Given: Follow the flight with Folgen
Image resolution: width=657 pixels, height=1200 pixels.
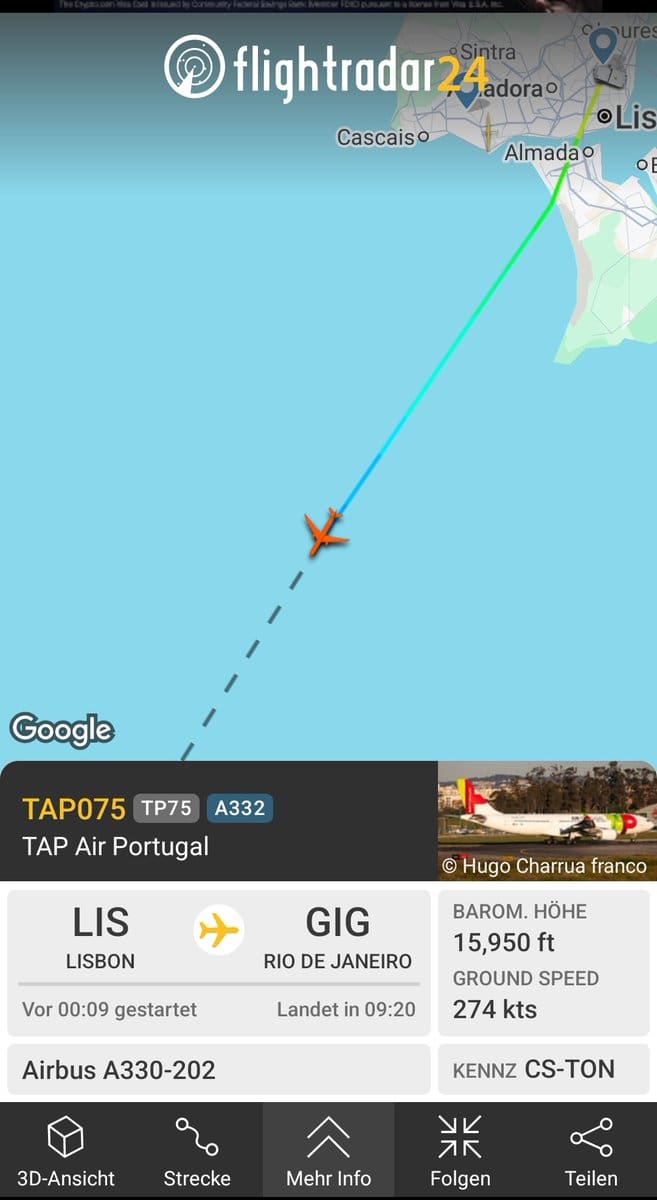Looking at the screenshot, I should click(460, 1151).
